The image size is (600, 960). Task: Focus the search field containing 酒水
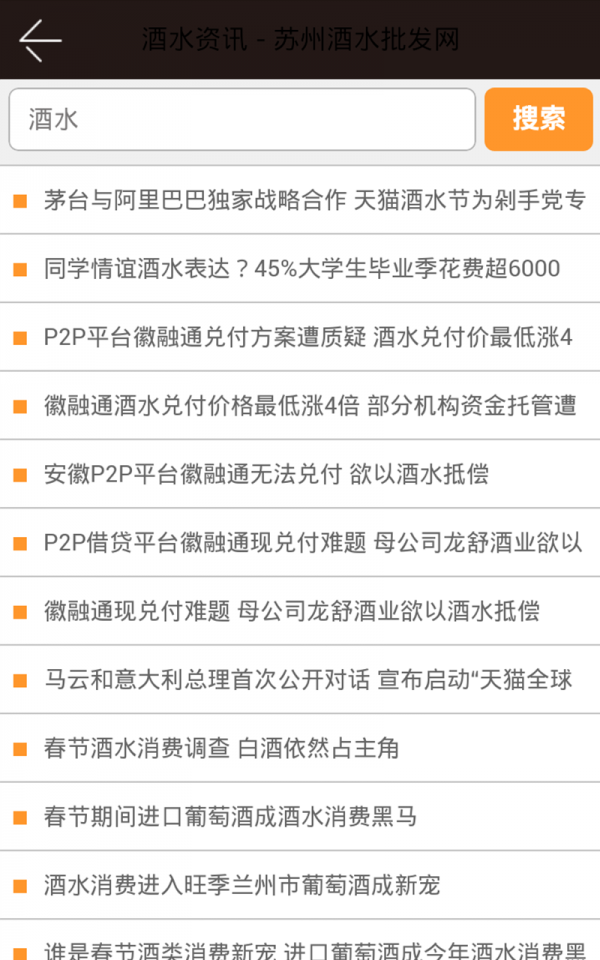(x=242, y=120)
